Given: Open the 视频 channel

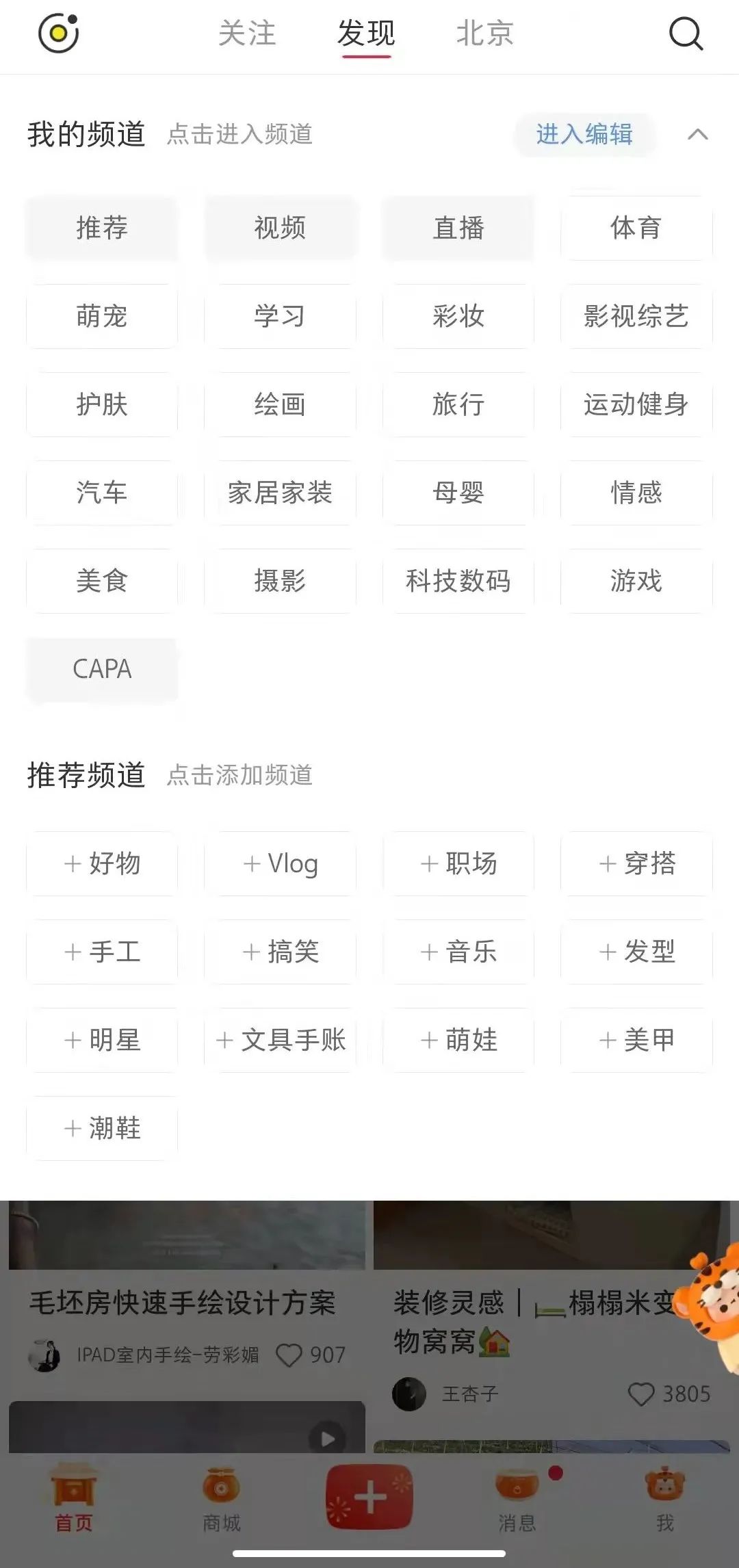Looking at the screenshot, I should click(280, 228).
